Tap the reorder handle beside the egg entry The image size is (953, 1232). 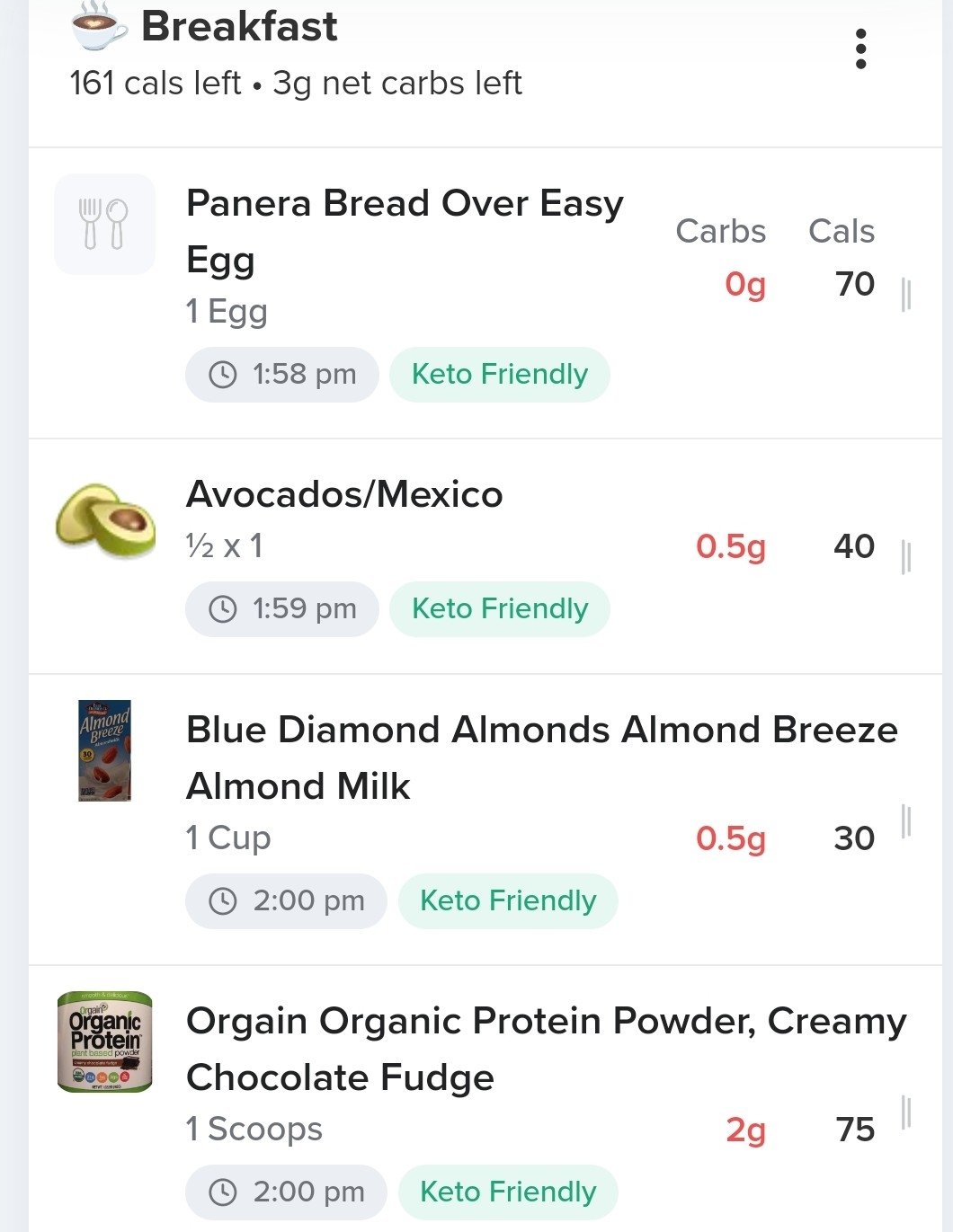tap(906, 295)
